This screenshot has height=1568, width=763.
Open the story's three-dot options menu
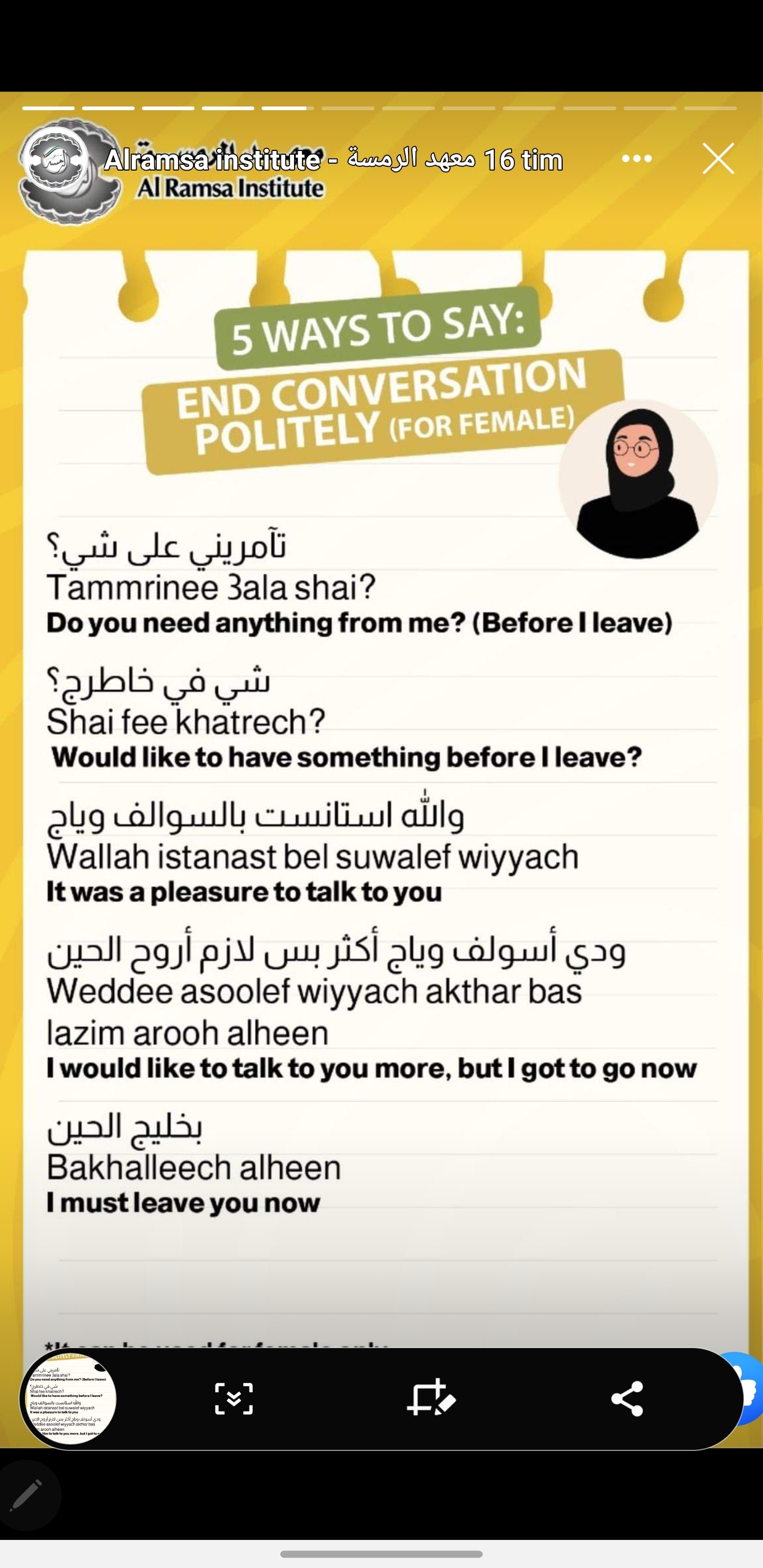tap(637, 159)
